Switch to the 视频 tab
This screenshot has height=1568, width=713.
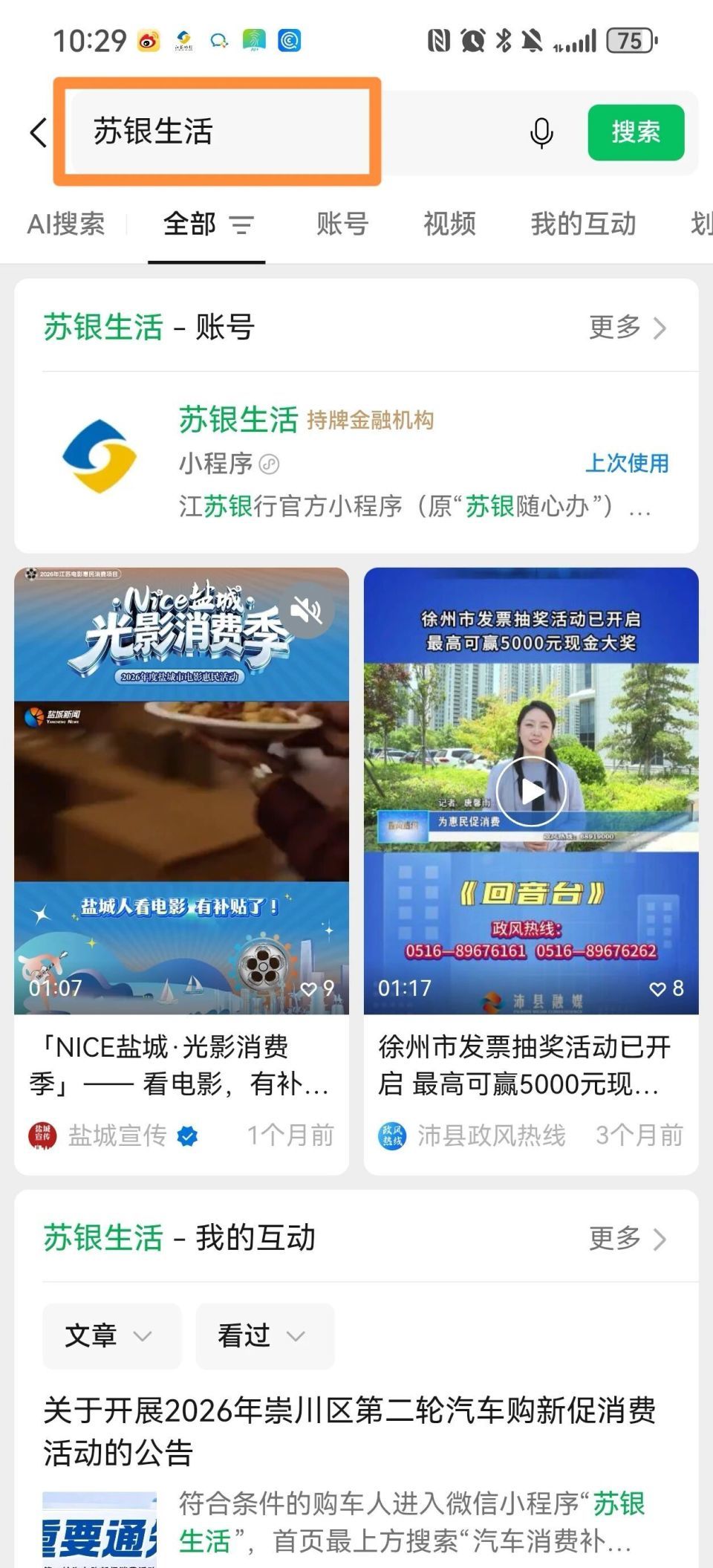(x=449, y=224)
